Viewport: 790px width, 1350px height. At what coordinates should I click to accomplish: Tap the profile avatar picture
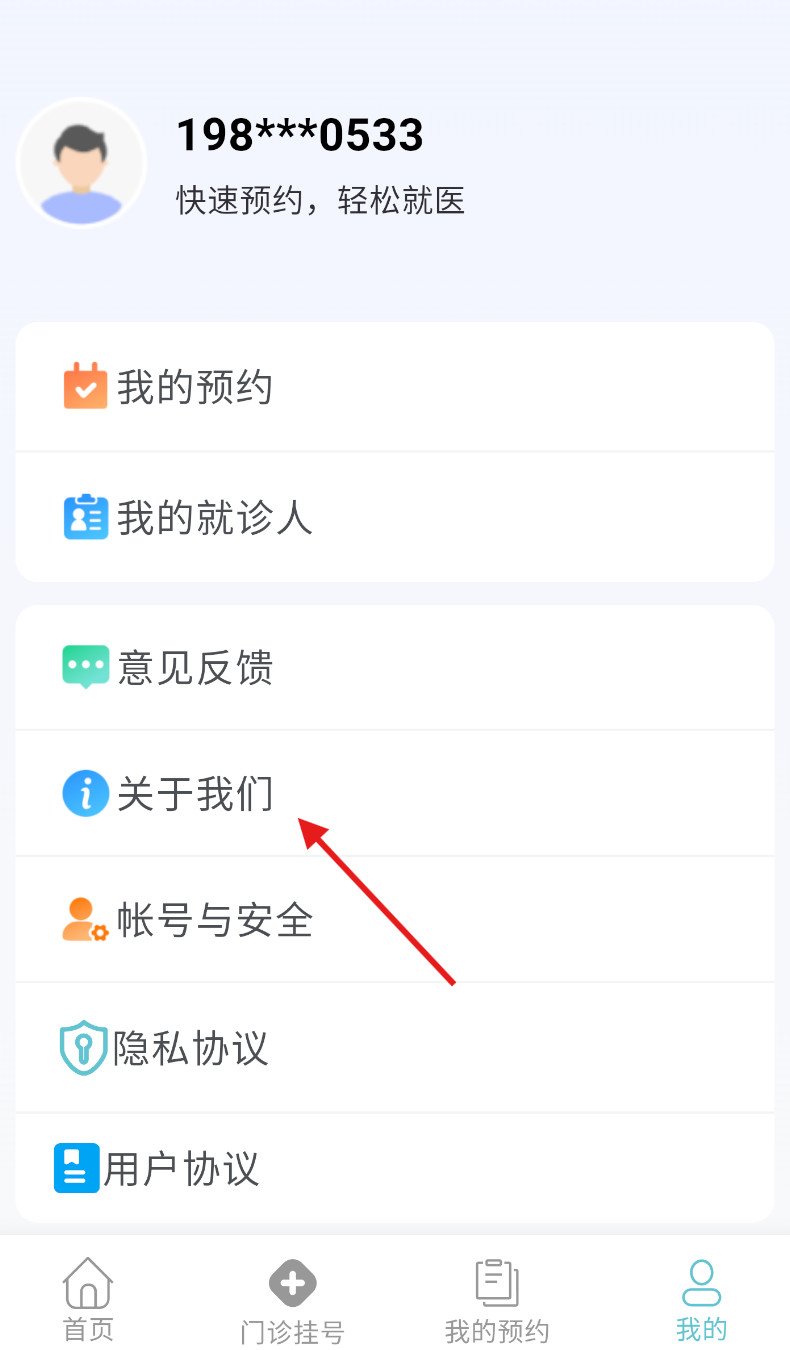tap(82, 163)
